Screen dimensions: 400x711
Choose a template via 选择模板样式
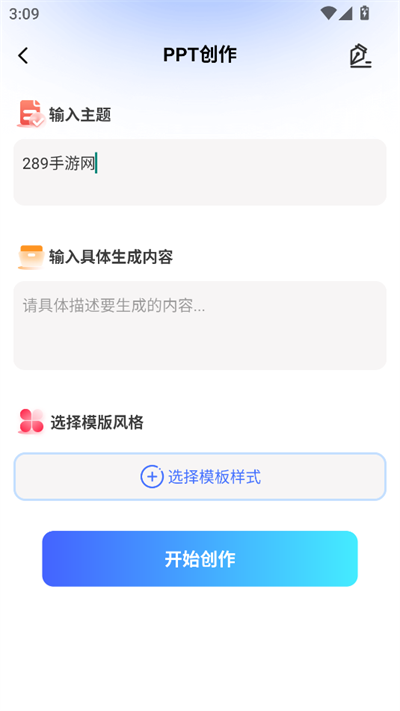point(200,477)
